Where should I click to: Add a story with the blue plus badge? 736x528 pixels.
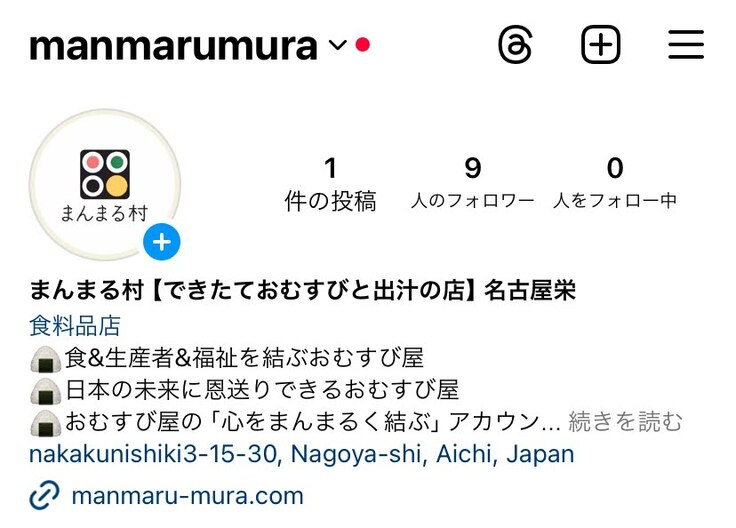161,241
